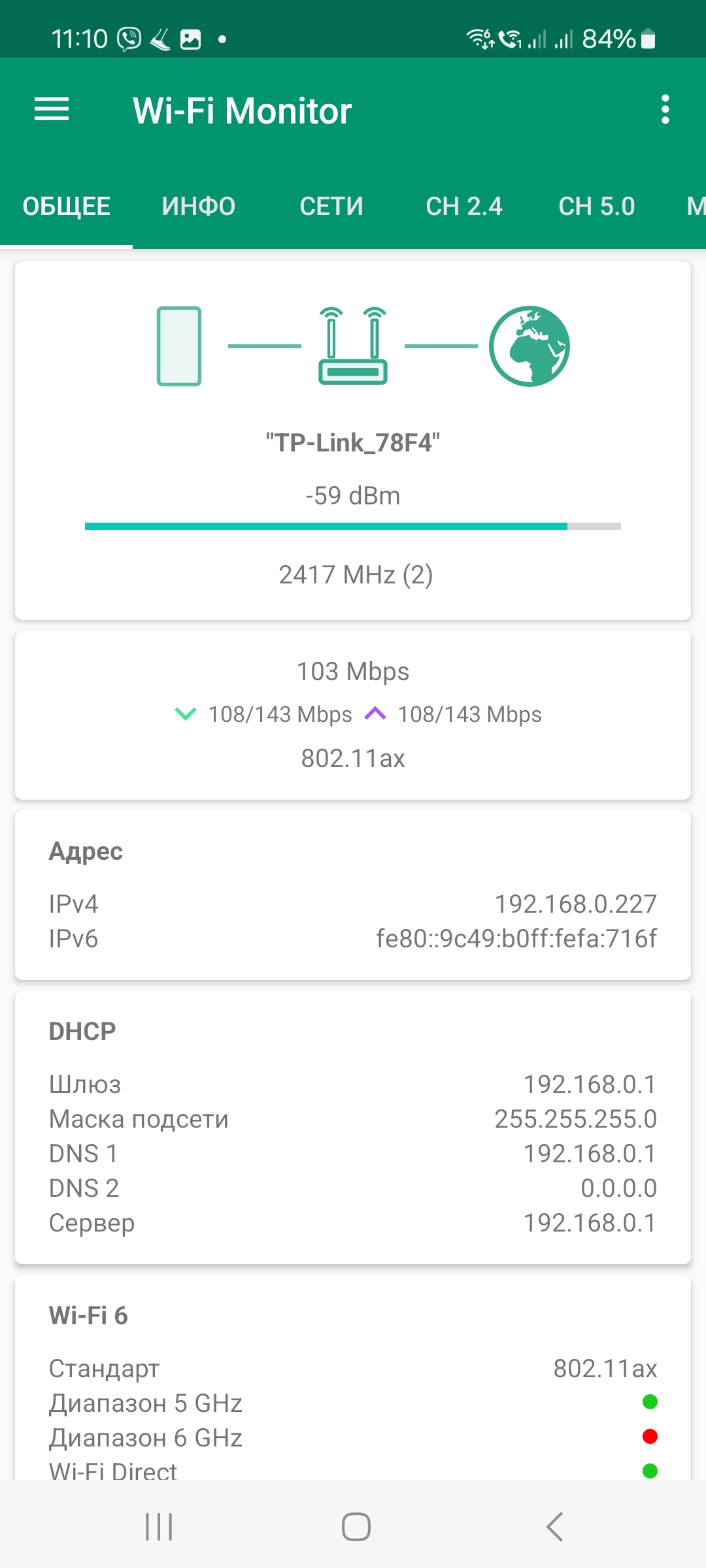Open the CH 2.4 tab
The height and width of the screenshot is (1568, 706).
click(x=464, y=206)
